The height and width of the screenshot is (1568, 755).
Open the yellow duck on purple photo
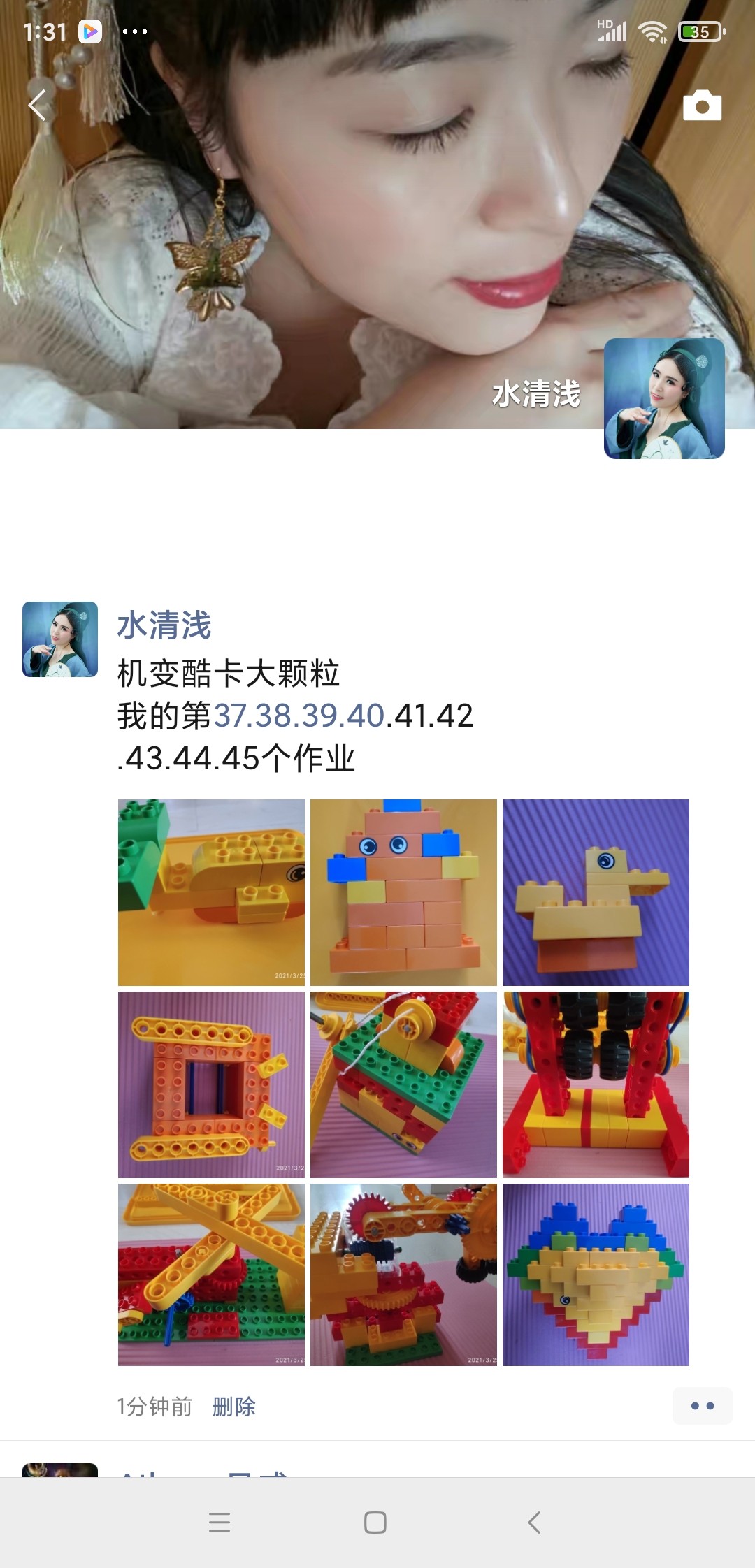(x=596, y=892)
